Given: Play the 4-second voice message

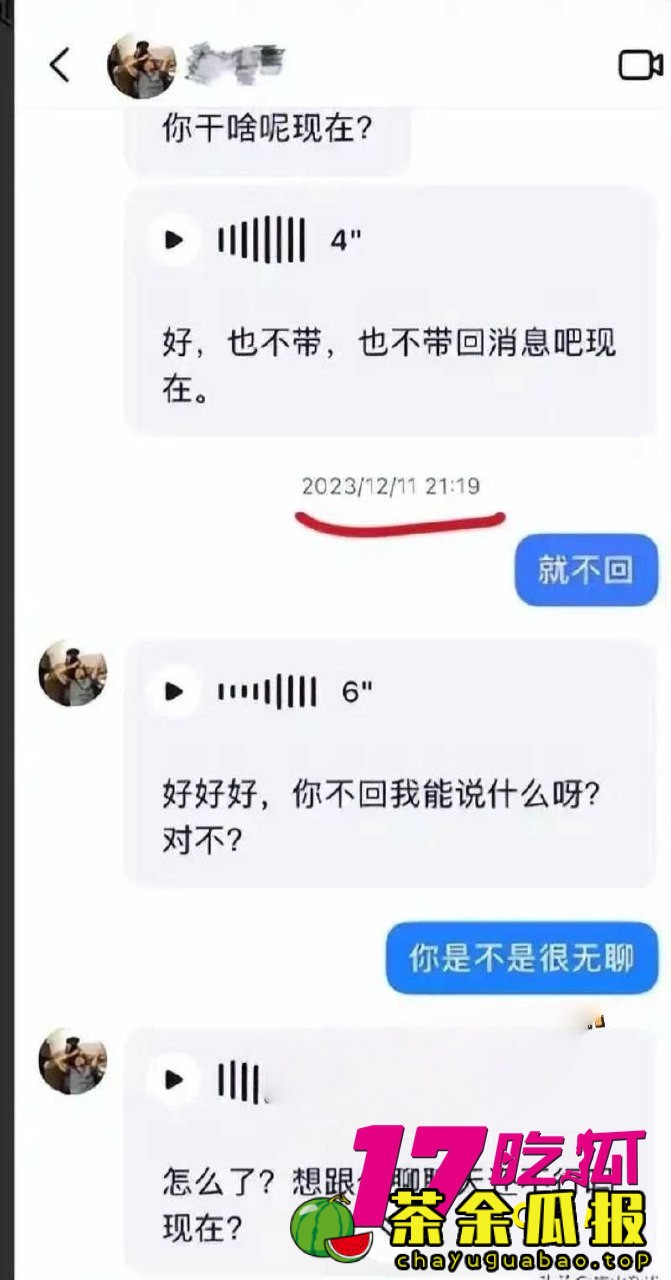Looking at the screenshot, I should coord(174,240).
